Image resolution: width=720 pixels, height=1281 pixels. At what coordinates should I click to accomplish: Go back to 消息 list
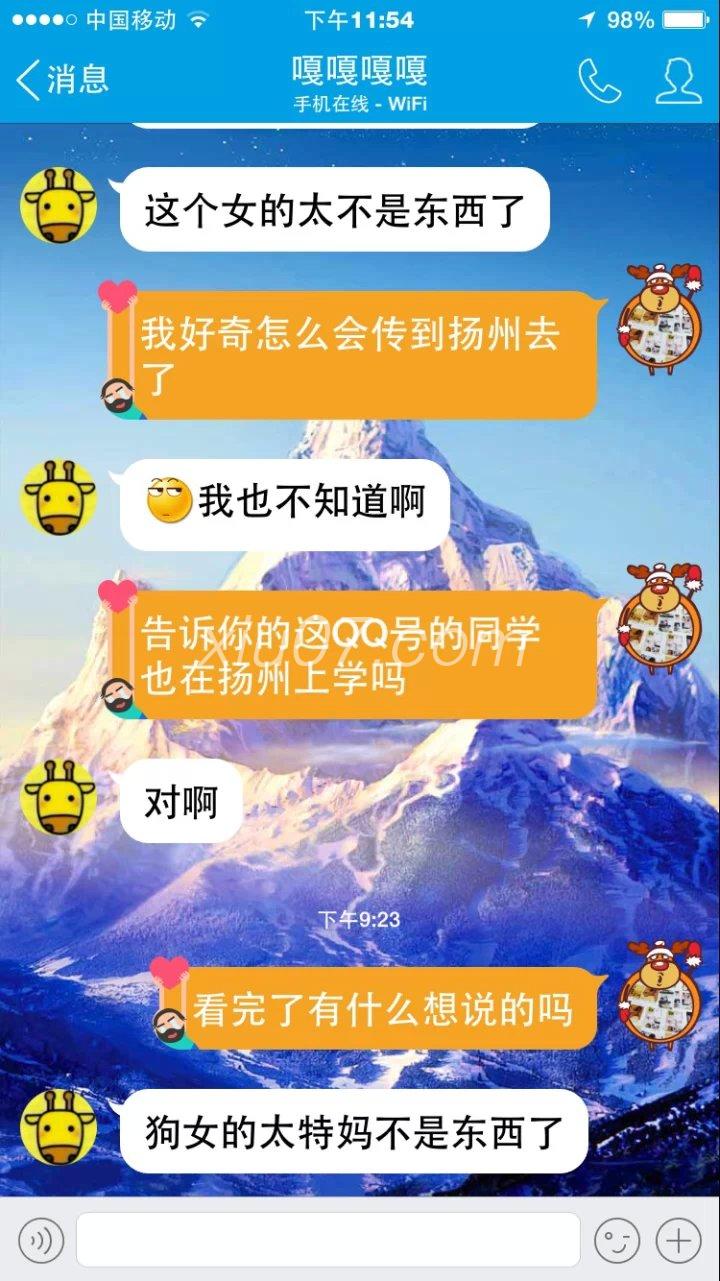(62, 79)
